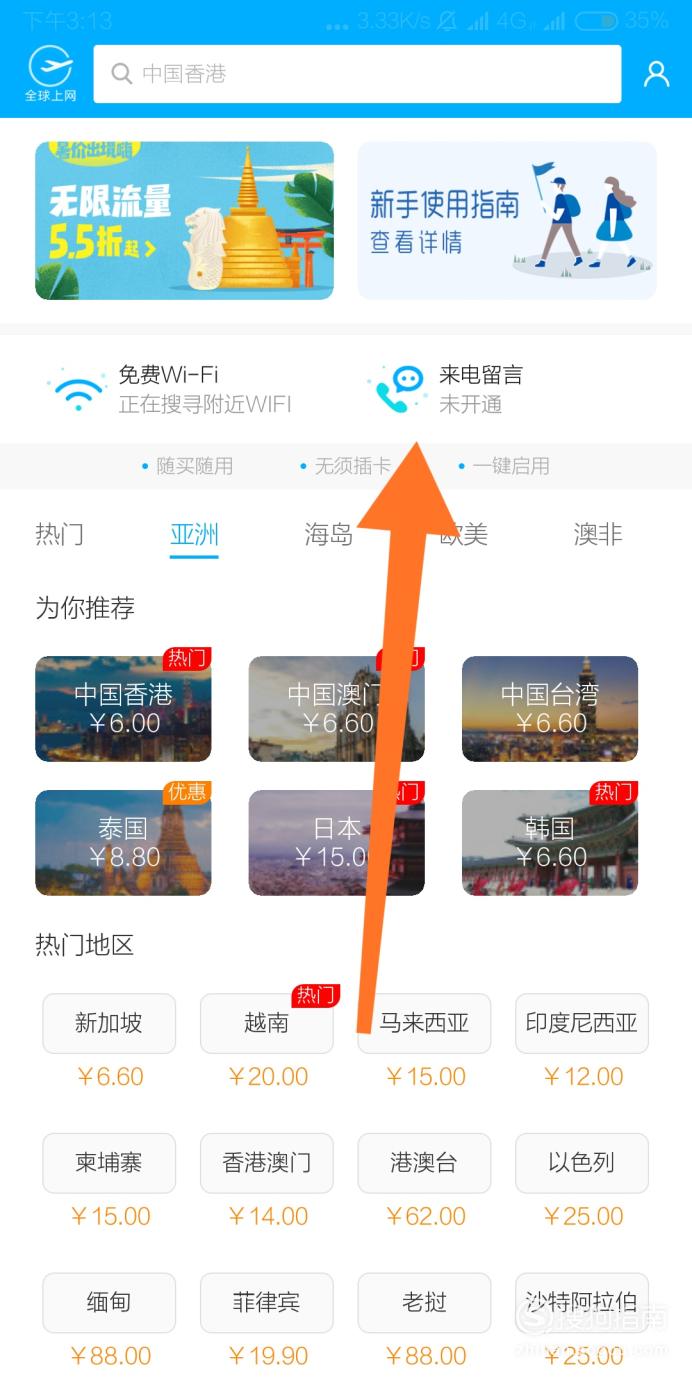This screenshot has height=1384, width=692.
Task: Open the 免费Wi-Fi entry
Action: pyautogui.click(x=172, y=389)
